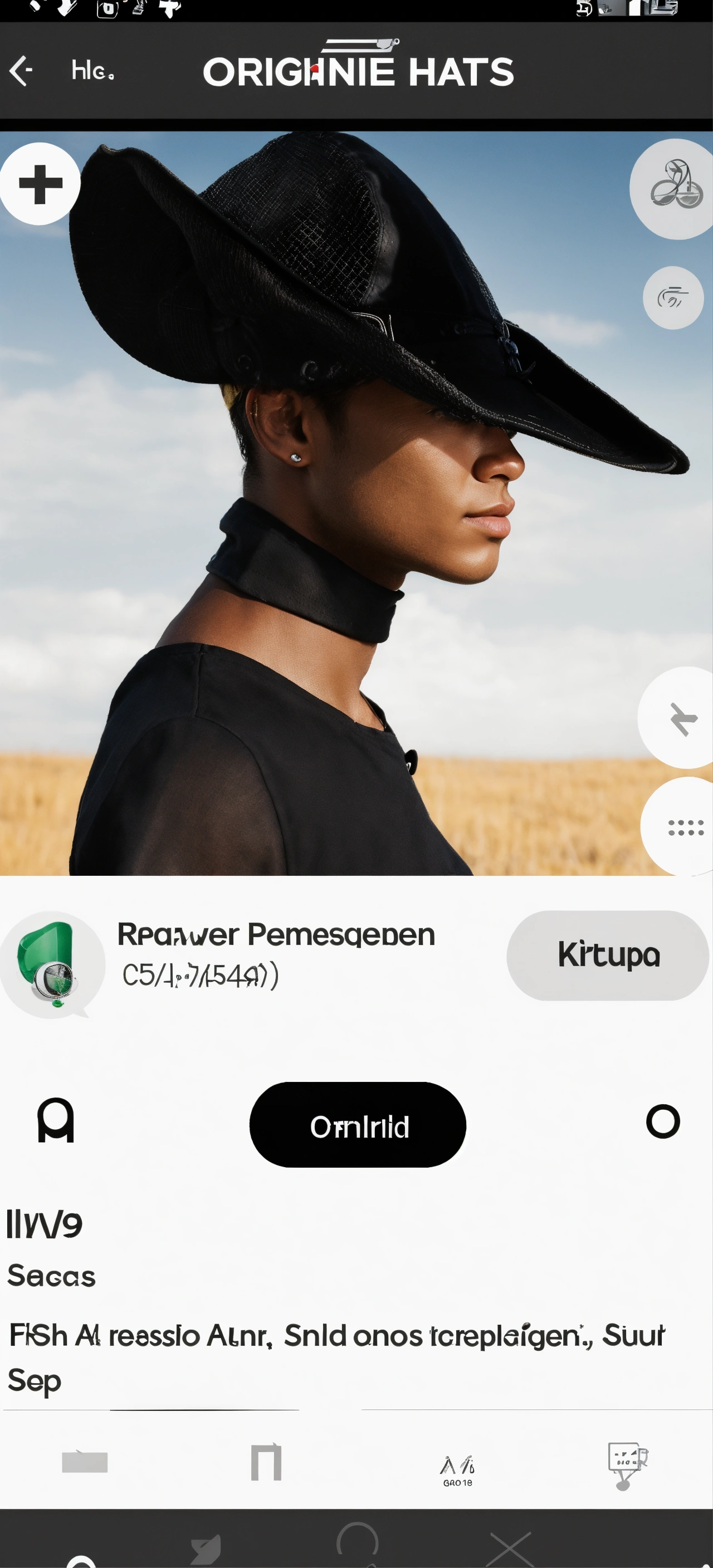Open the GRO18 bottom tab
This screenshot has height=1568, width=713.
click(457, 1469)
